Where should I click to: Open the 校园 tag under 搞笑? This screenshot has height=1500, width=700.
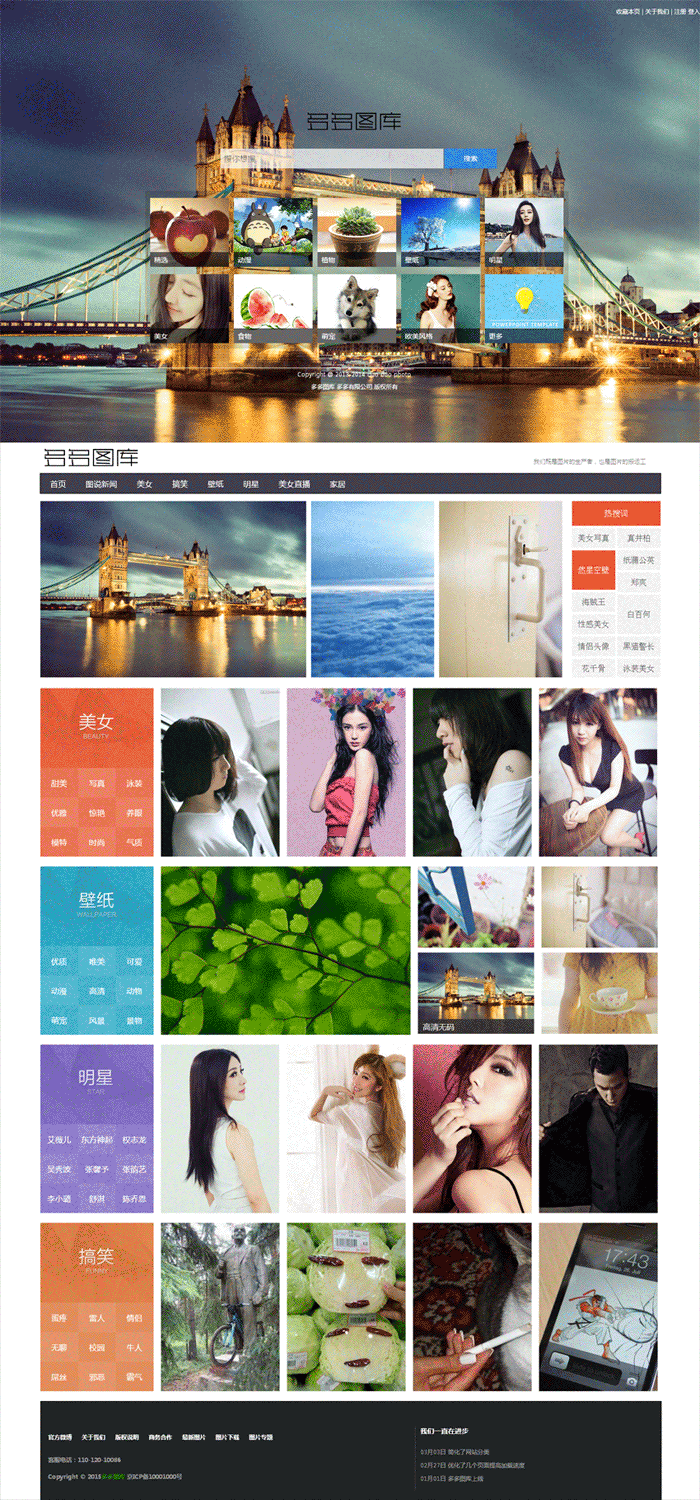[97, 1347]
